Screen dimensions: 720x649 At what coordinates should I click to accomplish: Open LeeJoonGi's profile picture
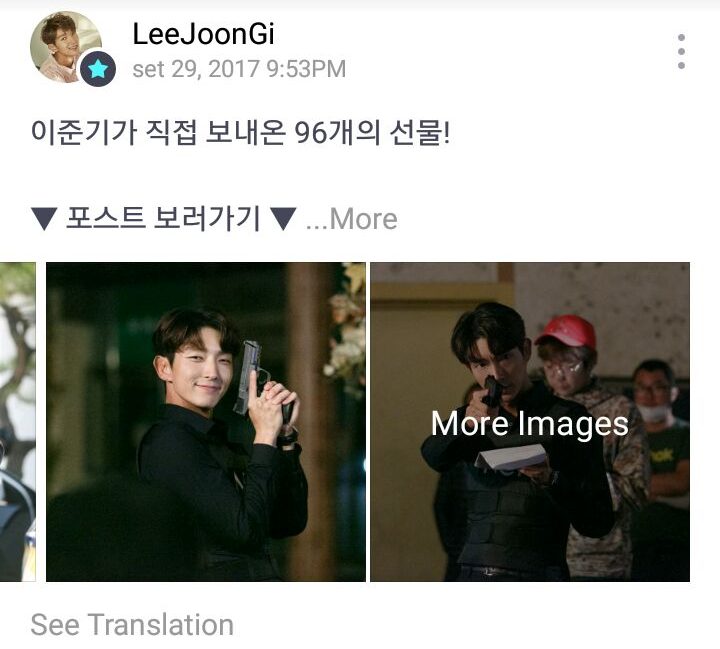66,46
